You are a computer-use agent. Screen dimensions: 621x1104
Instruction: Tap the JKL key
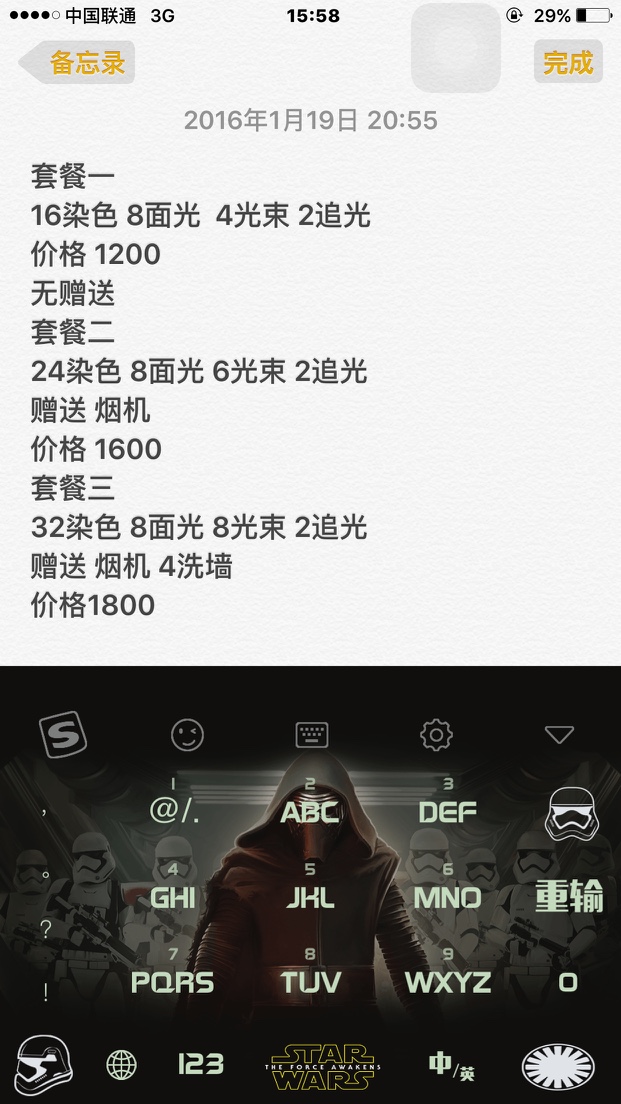tap(310, 897)
